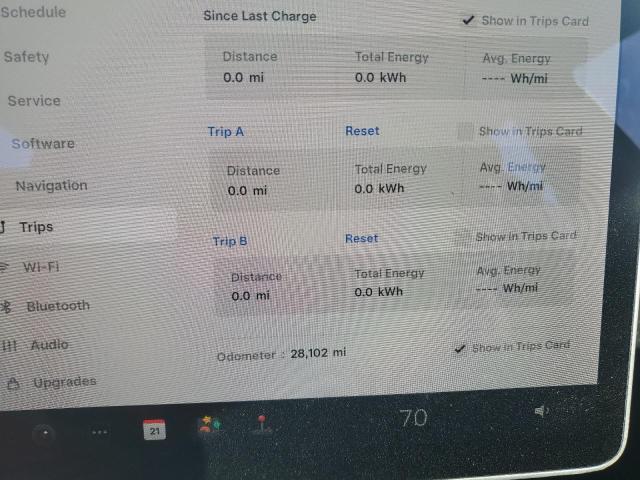
Task: Select the Software menu item
Action: (43, 143)
